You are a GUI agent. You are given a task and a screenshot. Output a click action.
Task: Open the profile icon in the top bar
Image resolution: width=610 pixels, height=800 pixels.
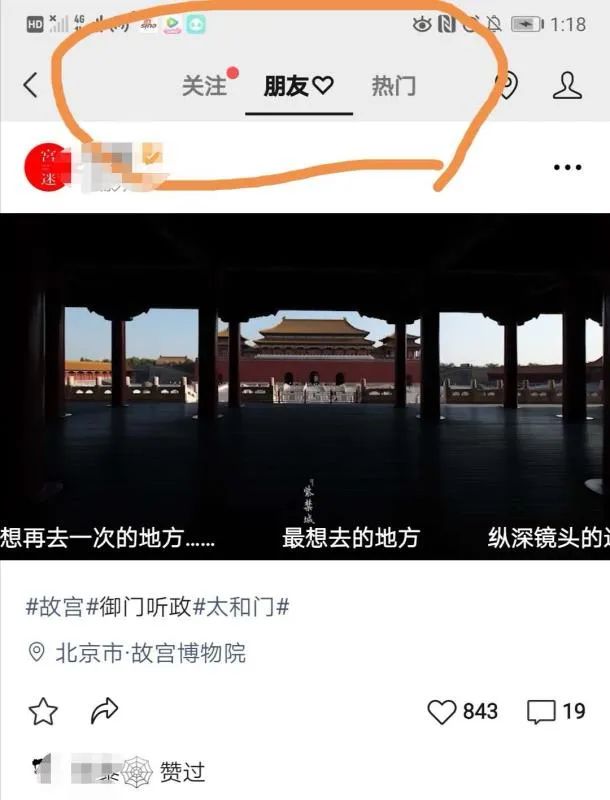coord(567,86)
